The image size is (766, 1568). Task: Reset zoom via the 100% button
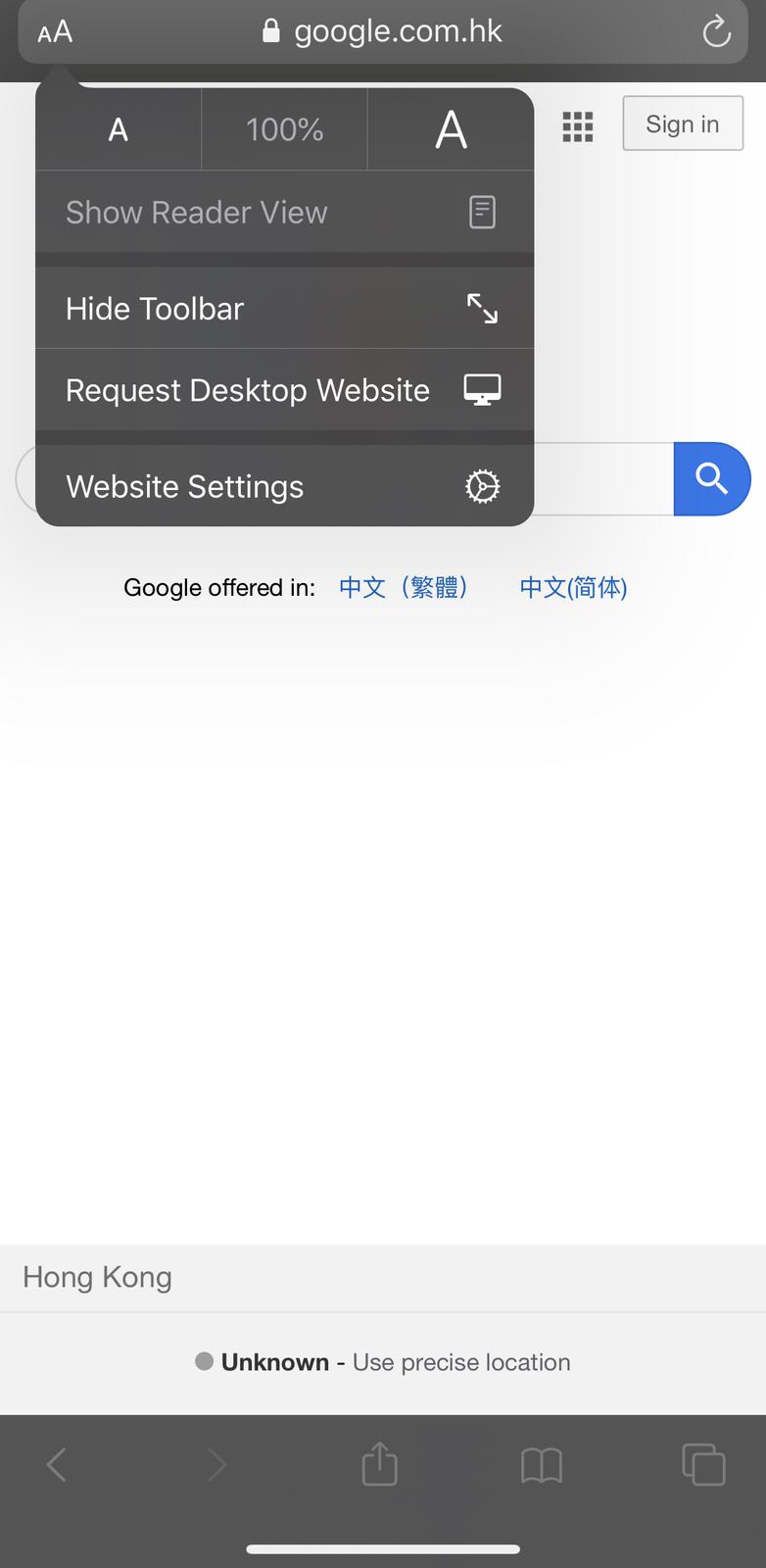point(284,129)
